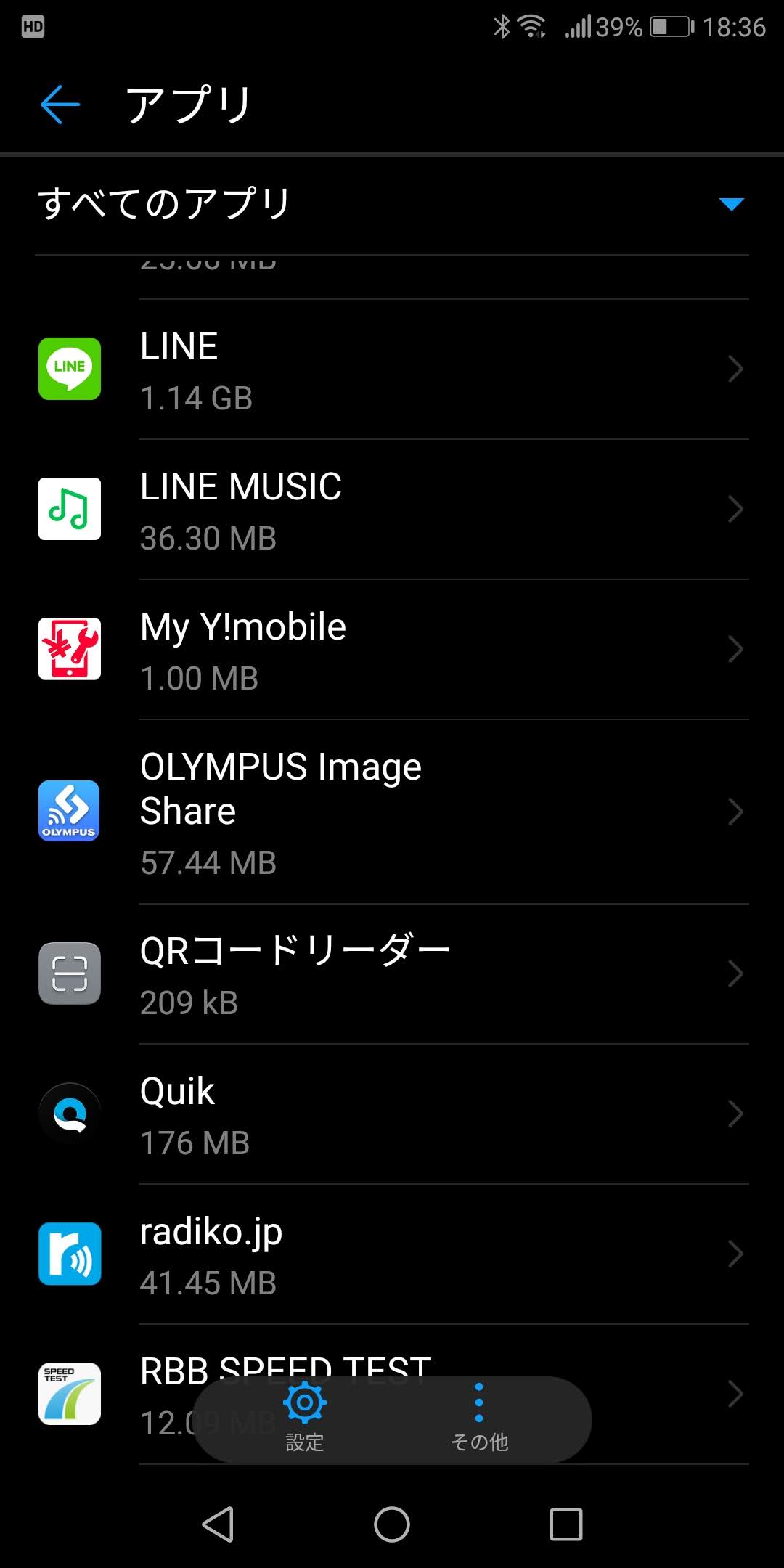Open the Quik app entry
Image resolution: width=784 pixels, height=1568 pixels.
pyautogui.click(x=392, y=1114)
